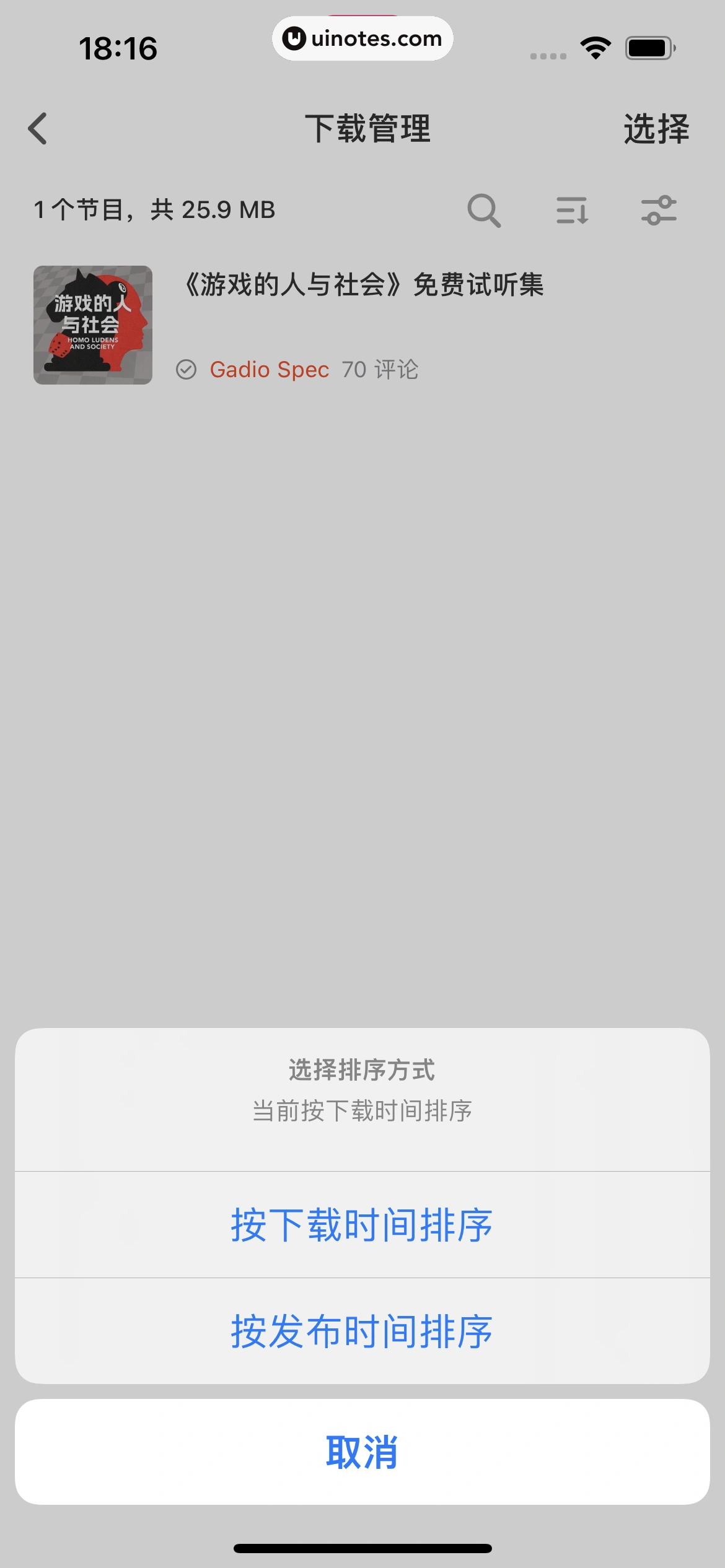
Task: Go back from 下载管理
Action: click(38, 129)
